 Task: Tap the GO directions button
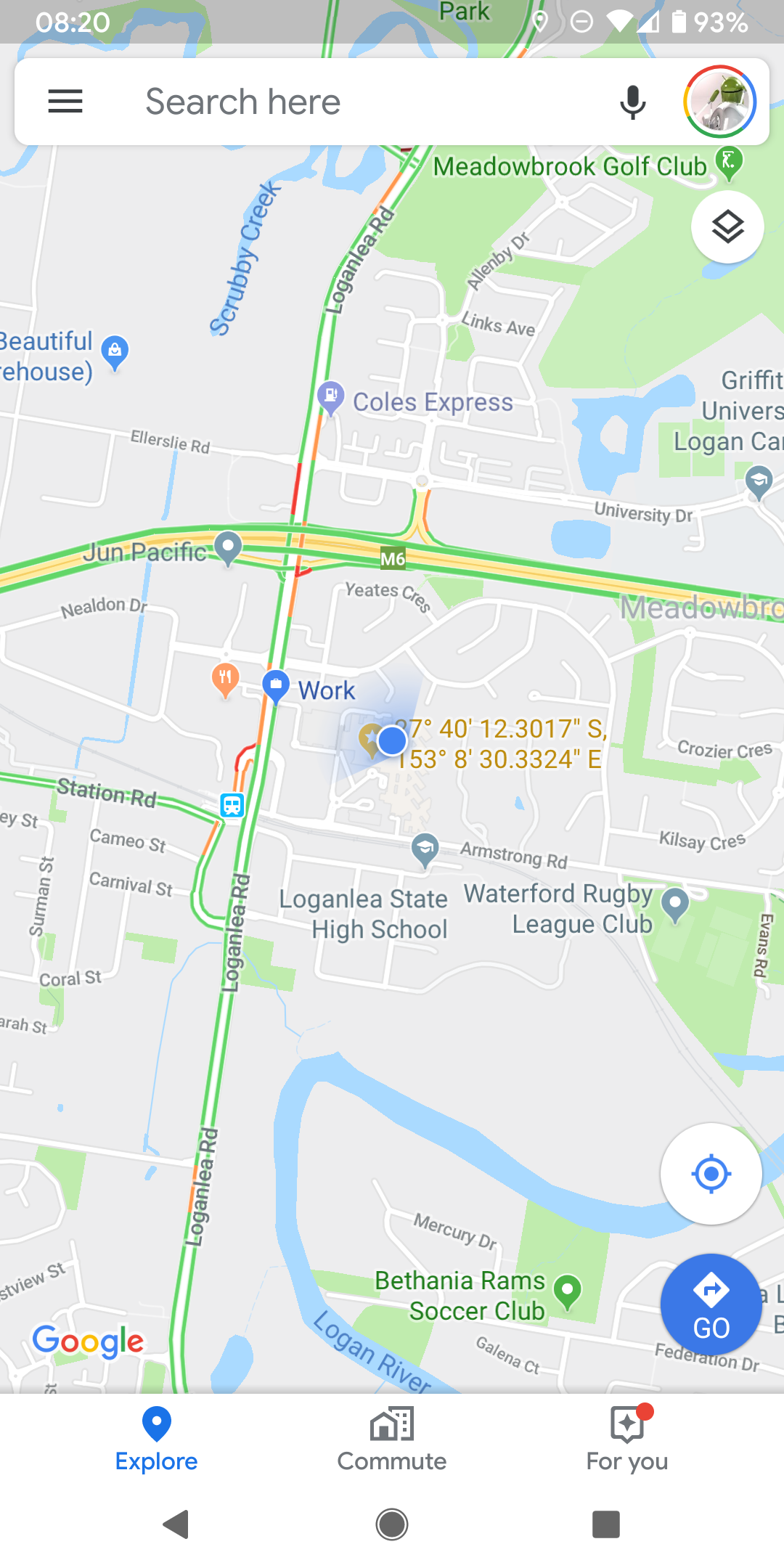click(711, 1304)
